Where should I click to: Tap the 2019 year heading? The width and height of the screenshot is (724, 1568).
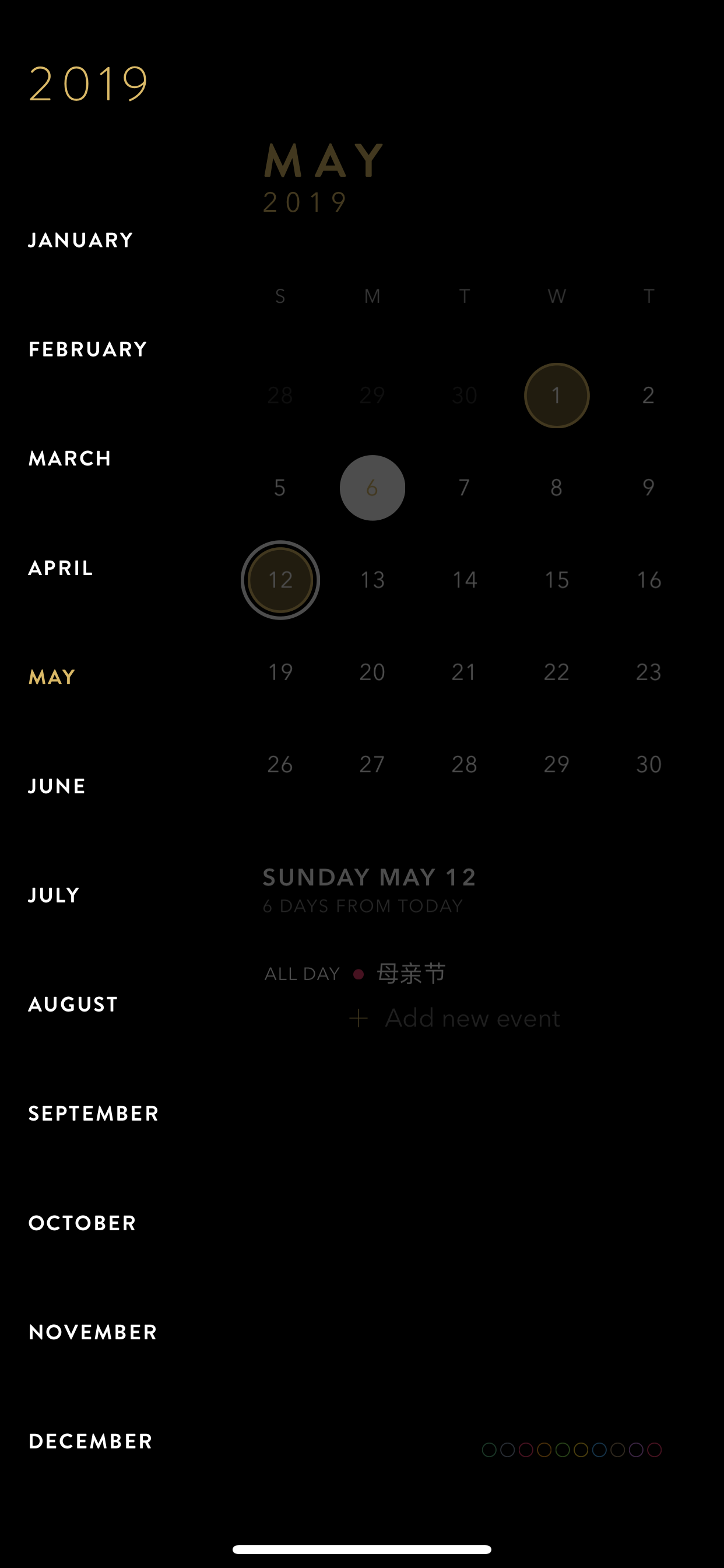(x=89, y=83)
